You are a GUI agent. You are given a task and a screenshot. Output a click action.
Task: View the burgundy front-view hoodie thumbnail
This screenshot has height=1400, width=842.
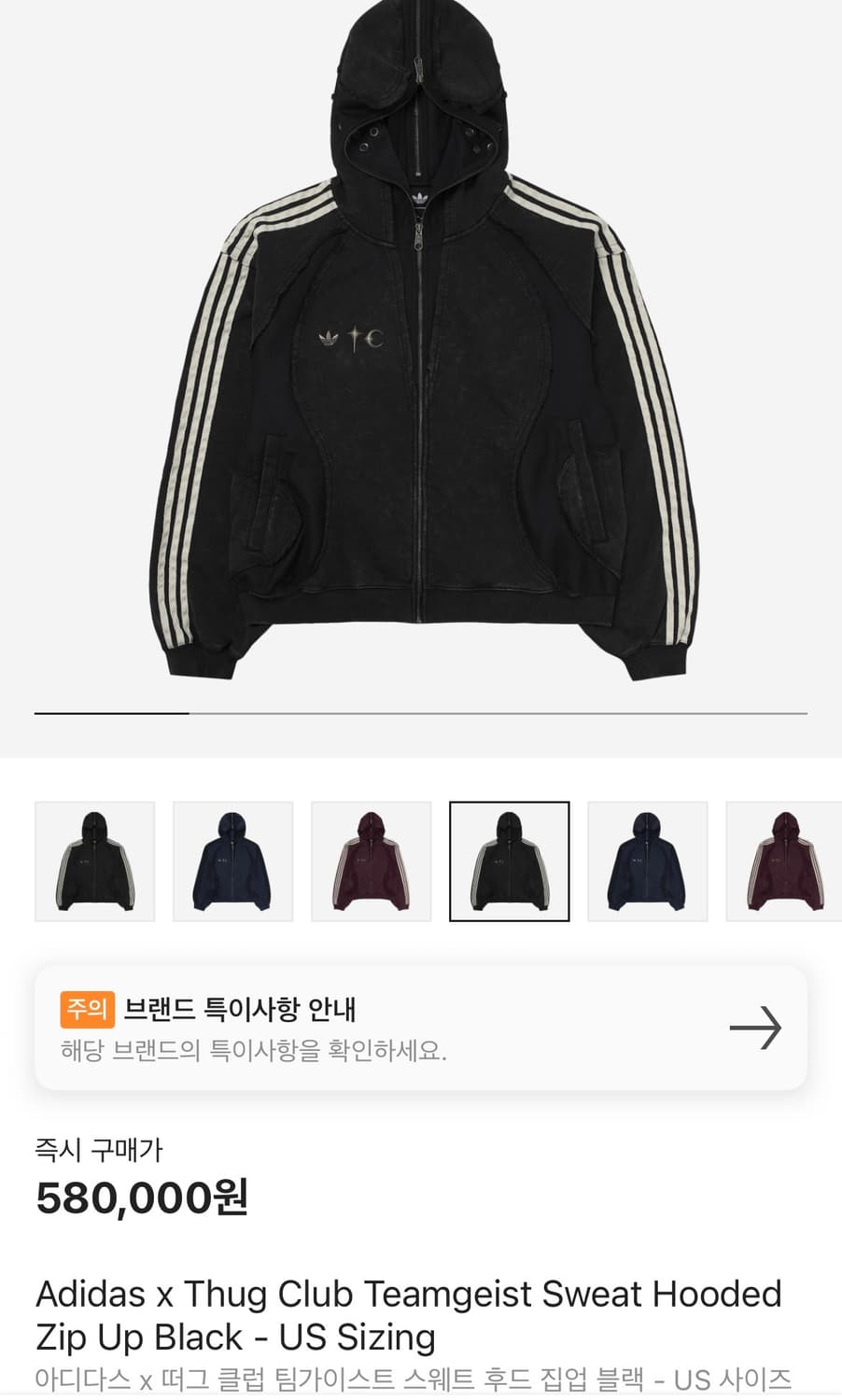pyautogui.click(x=371, y=861)
